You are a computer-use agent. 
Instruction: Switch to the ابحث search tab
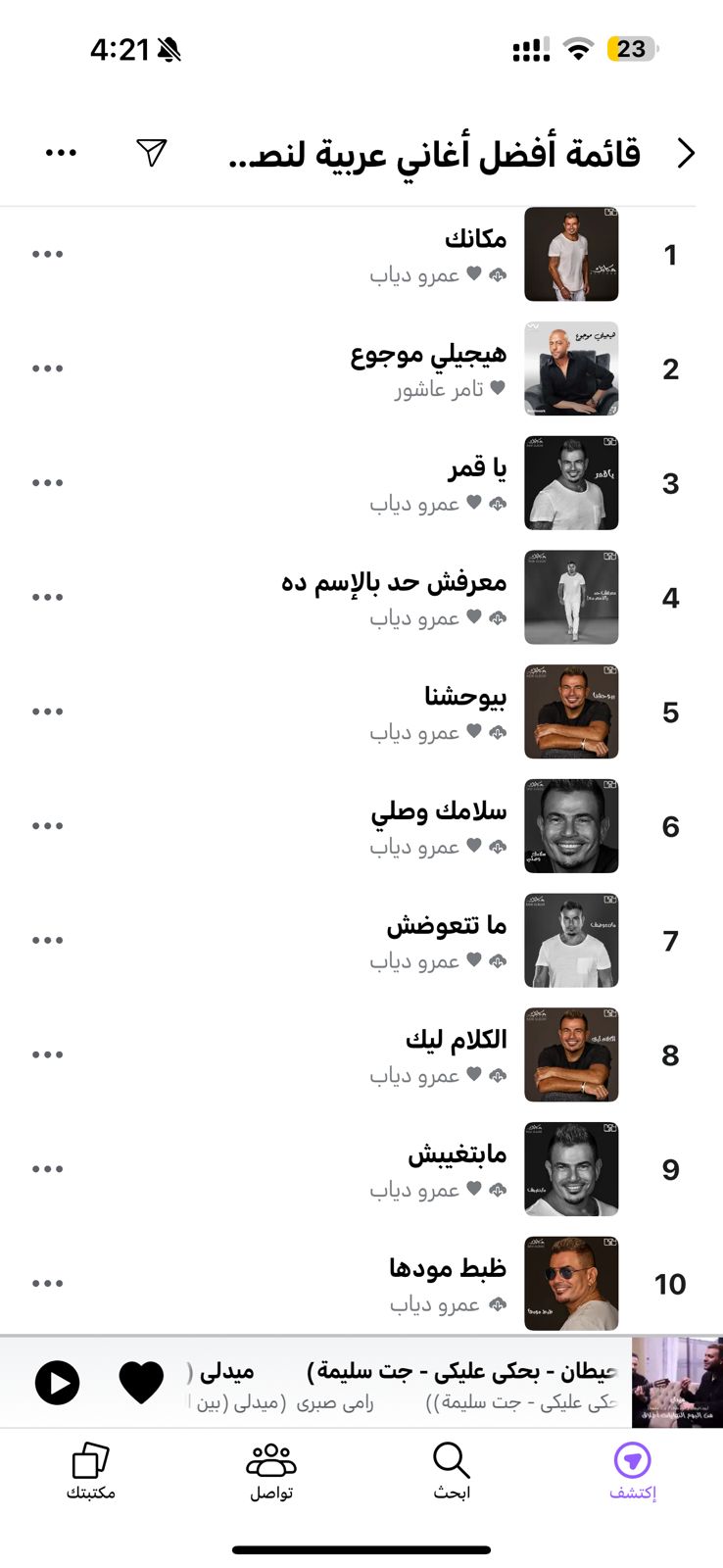click(452, 1471)
